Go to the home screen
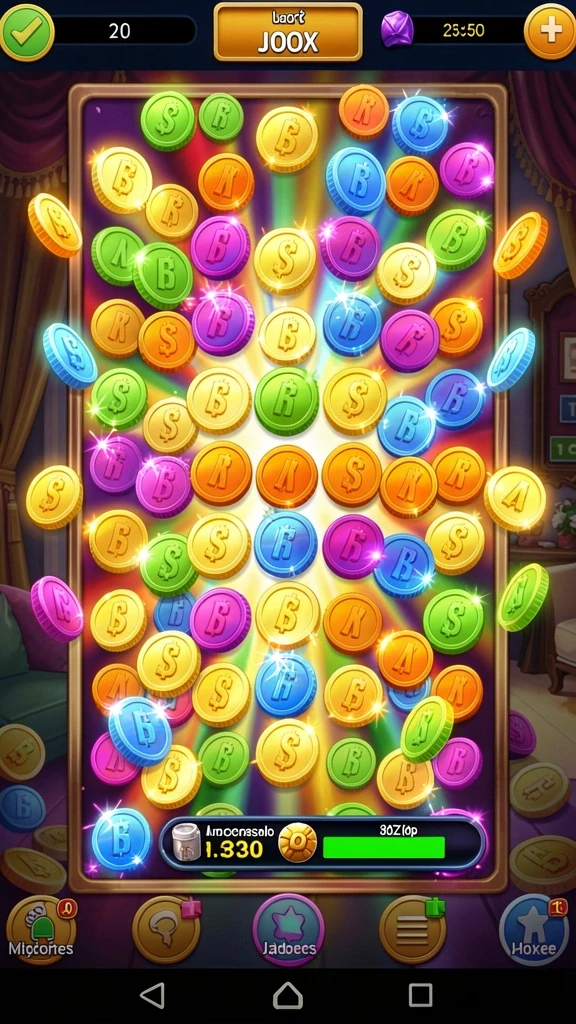Viewport: 576px width, 1024px height. coord(288,995)
